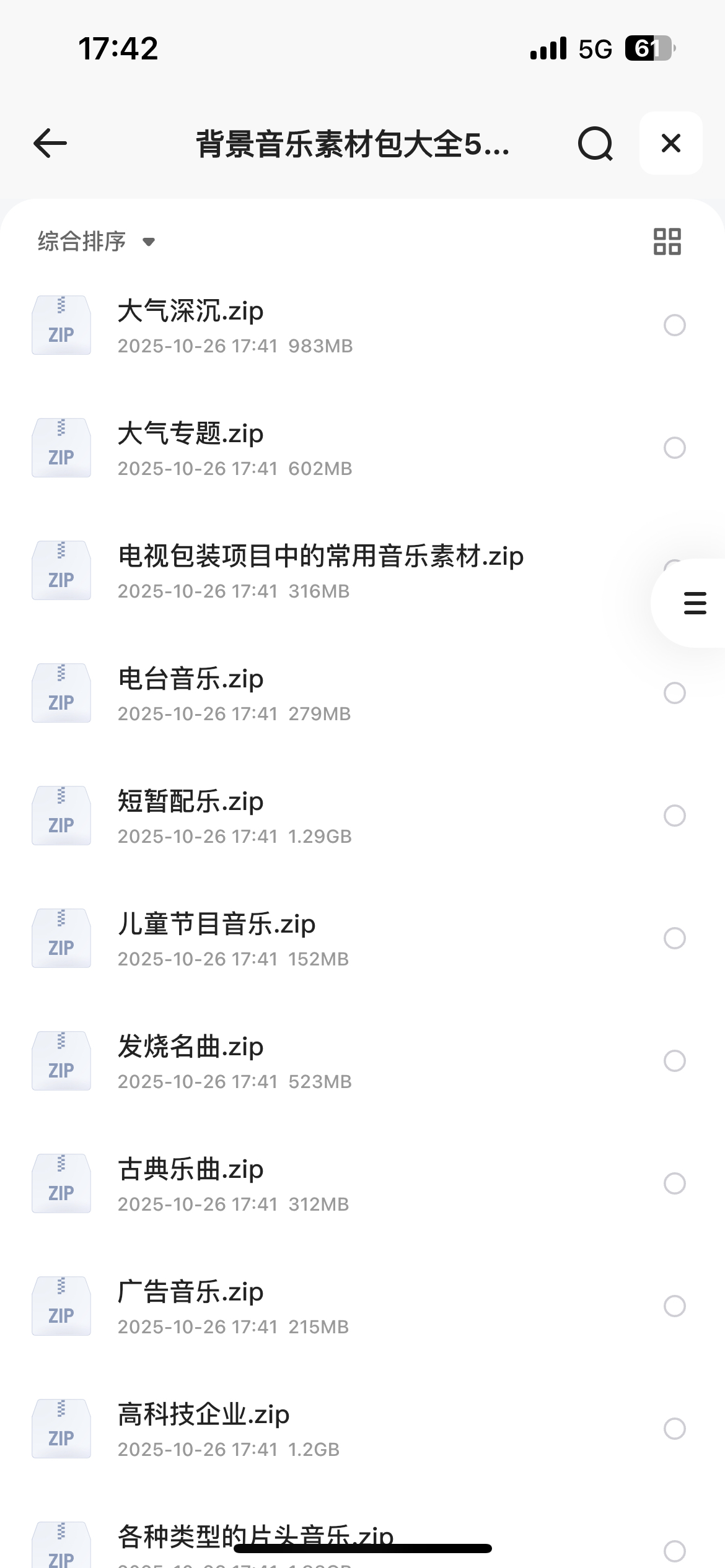Open 电台音乐.zip file
725x1568 pixels.
(x=191, y=679)
